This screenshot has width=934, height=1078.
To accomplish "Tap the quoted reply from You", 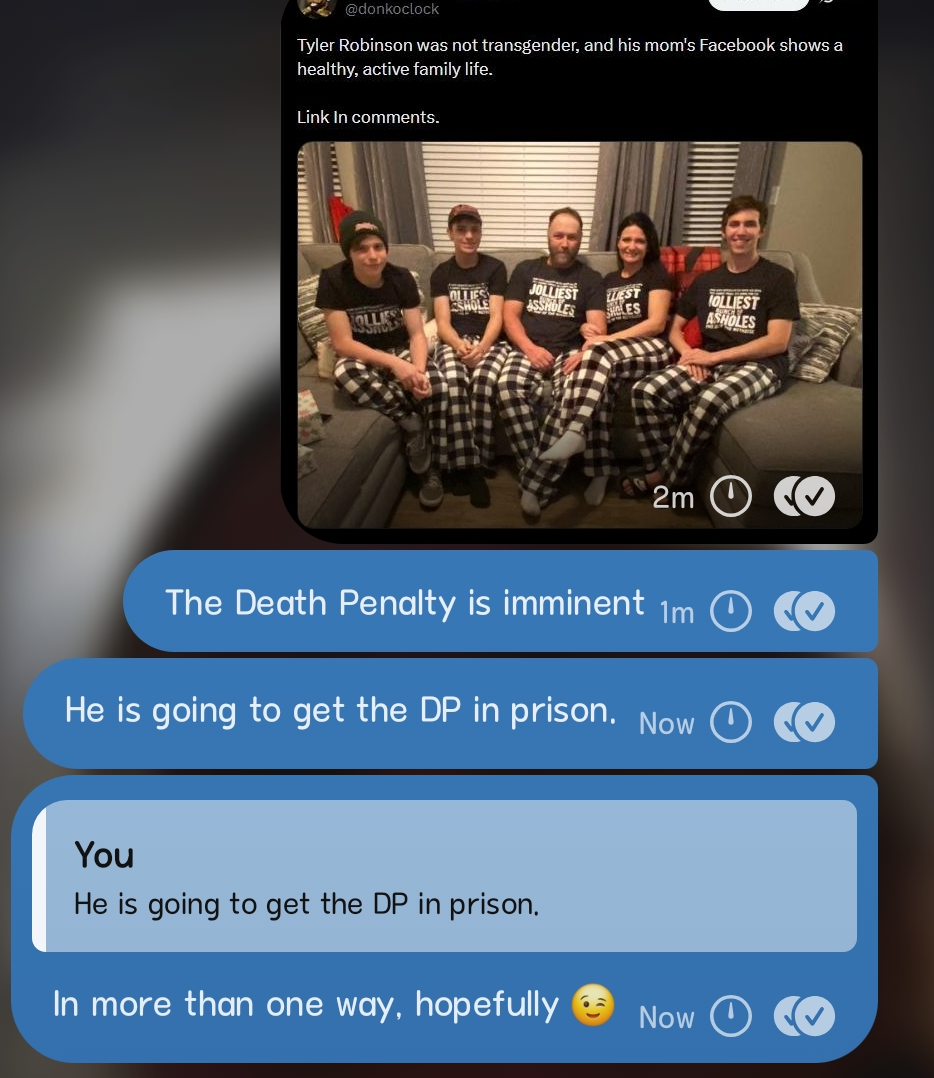I will (x=444, y=876).
